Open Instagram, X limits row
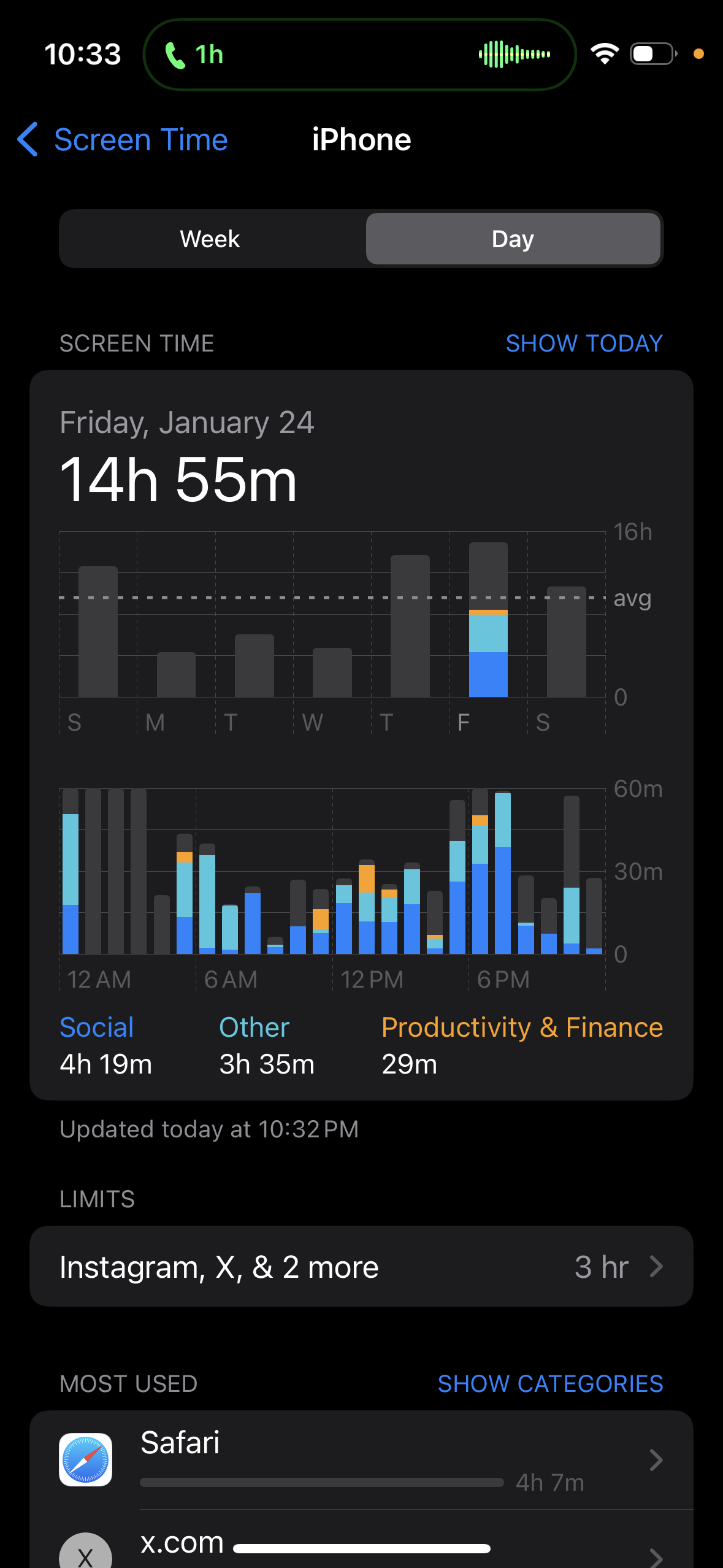Screen dimensions: 723x1568 361,1267
